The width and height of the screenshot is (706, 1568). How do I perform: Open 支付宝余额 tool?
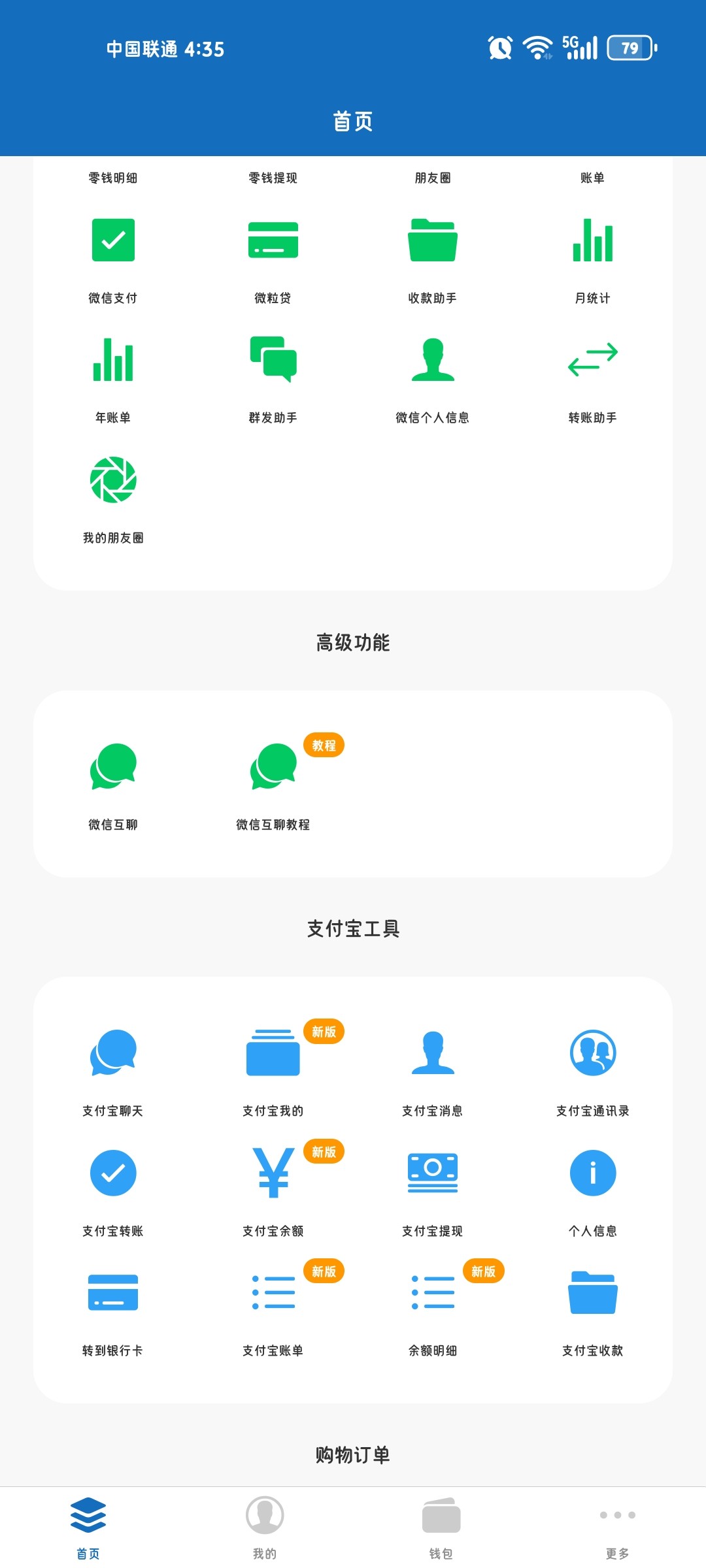(x=273, y=1173)
